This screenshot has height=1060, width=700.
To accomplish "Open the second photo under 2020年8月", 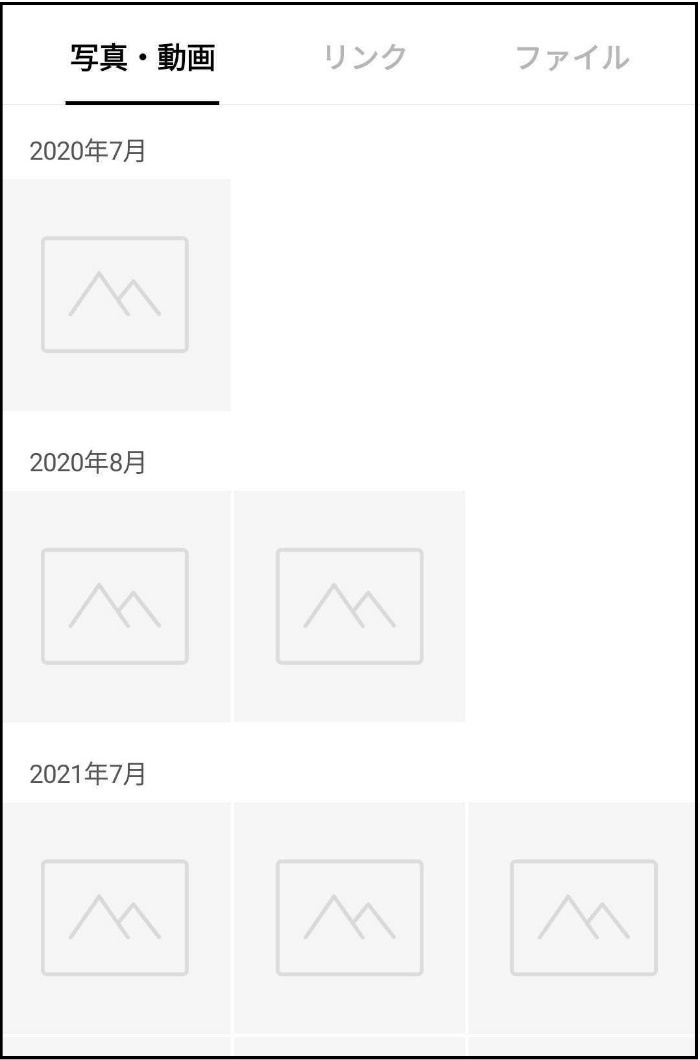I will [x=349, y=606].
